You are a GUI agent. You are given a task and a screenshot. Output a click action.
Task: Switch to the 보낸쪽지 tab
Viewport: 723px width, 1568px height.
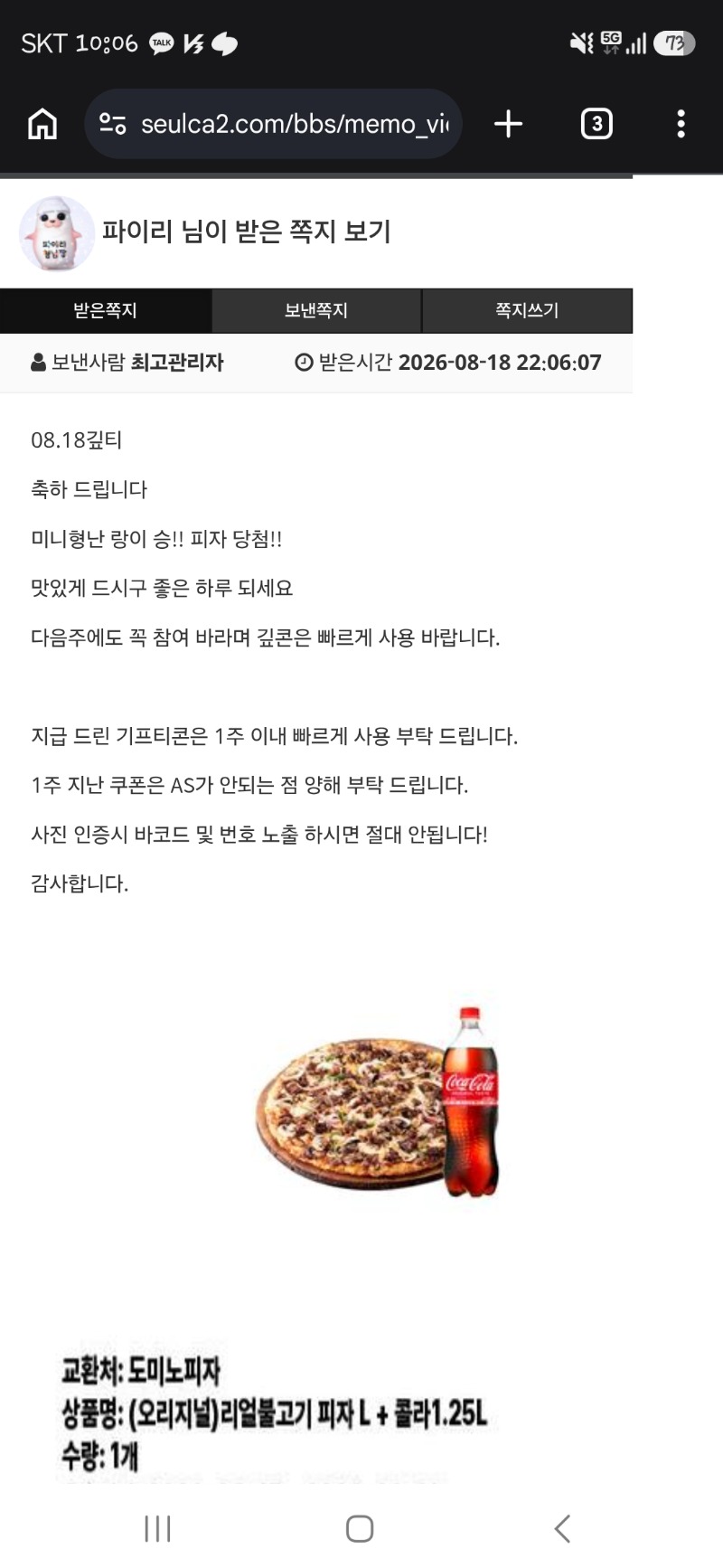pyautogui.click(x=316, y=311)
